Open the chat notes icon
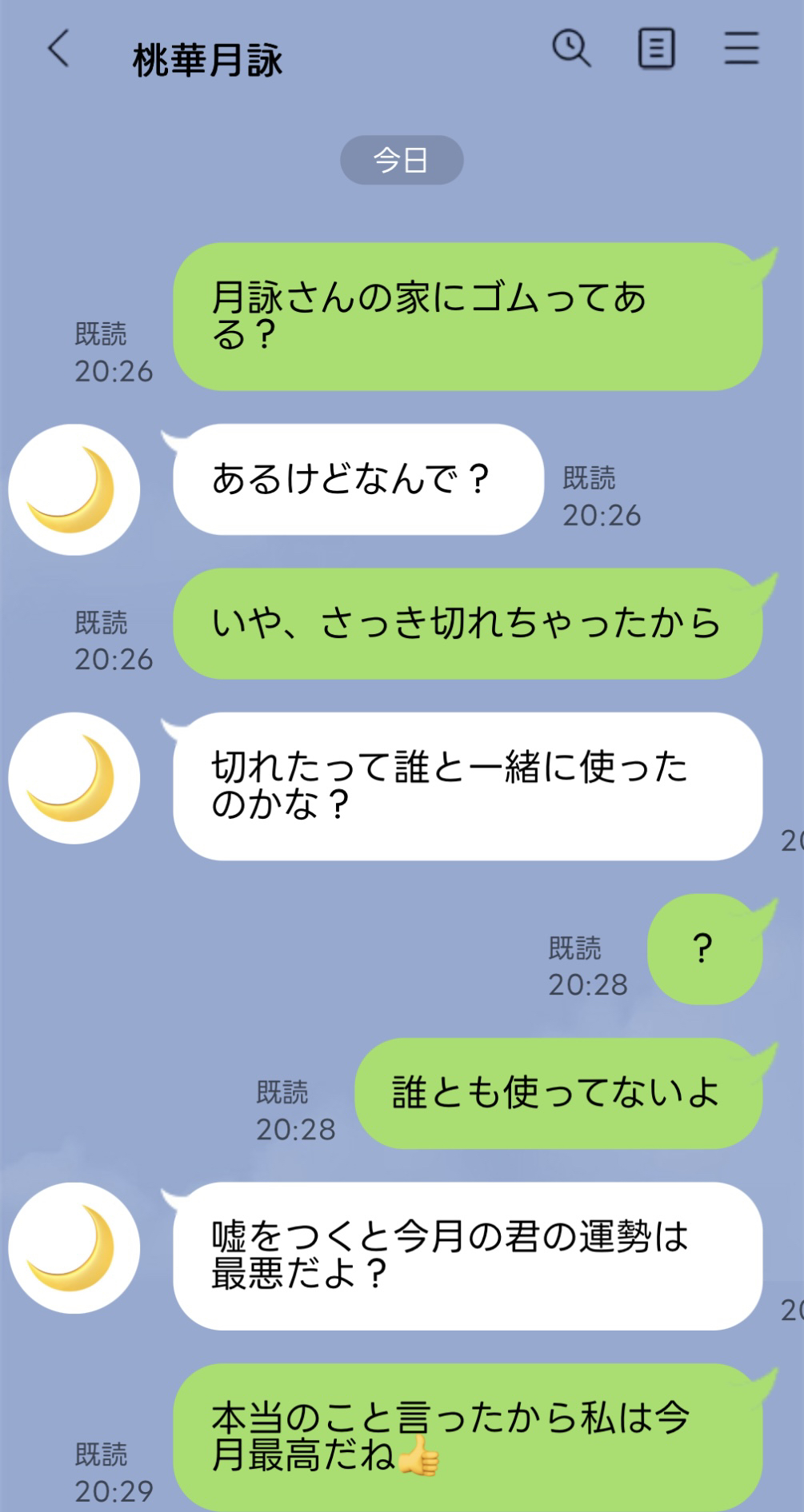This screenshot has height=1512, width=804. (656, 49)
